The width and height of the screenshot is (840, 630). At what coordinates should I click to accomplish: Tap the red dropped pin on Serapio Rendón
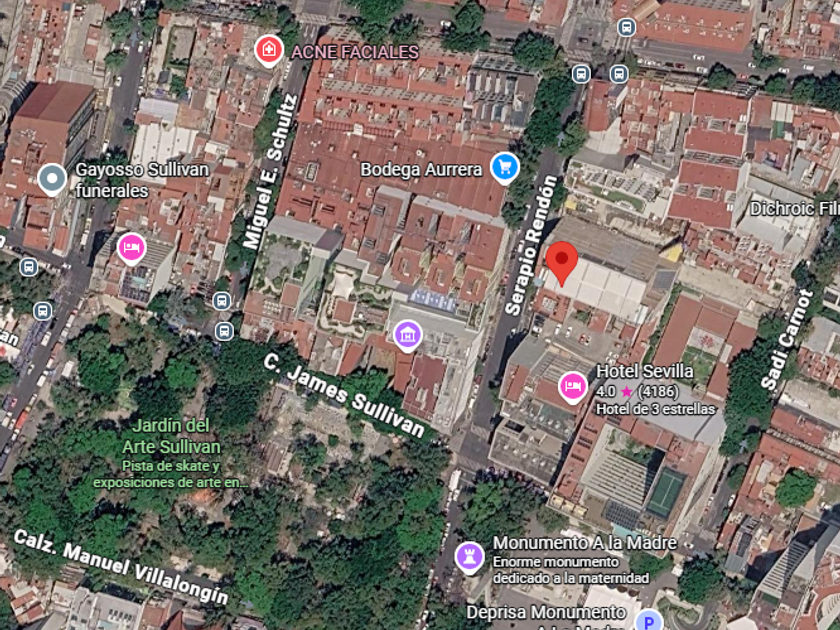(561, 263)
